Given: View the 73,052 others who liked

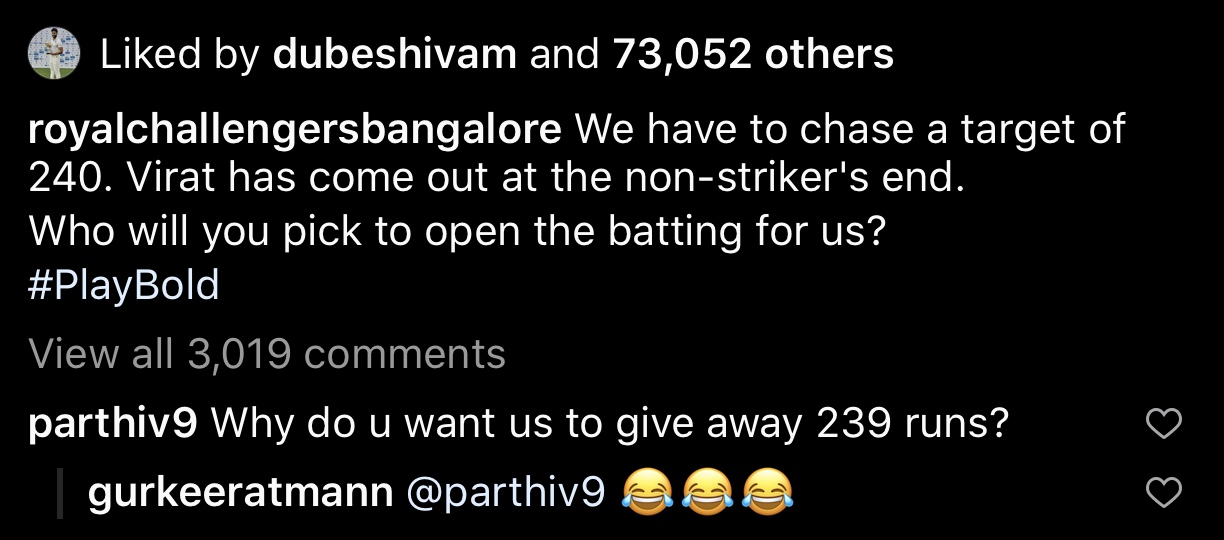Looking at the screenshot, I should coord(753,55).
